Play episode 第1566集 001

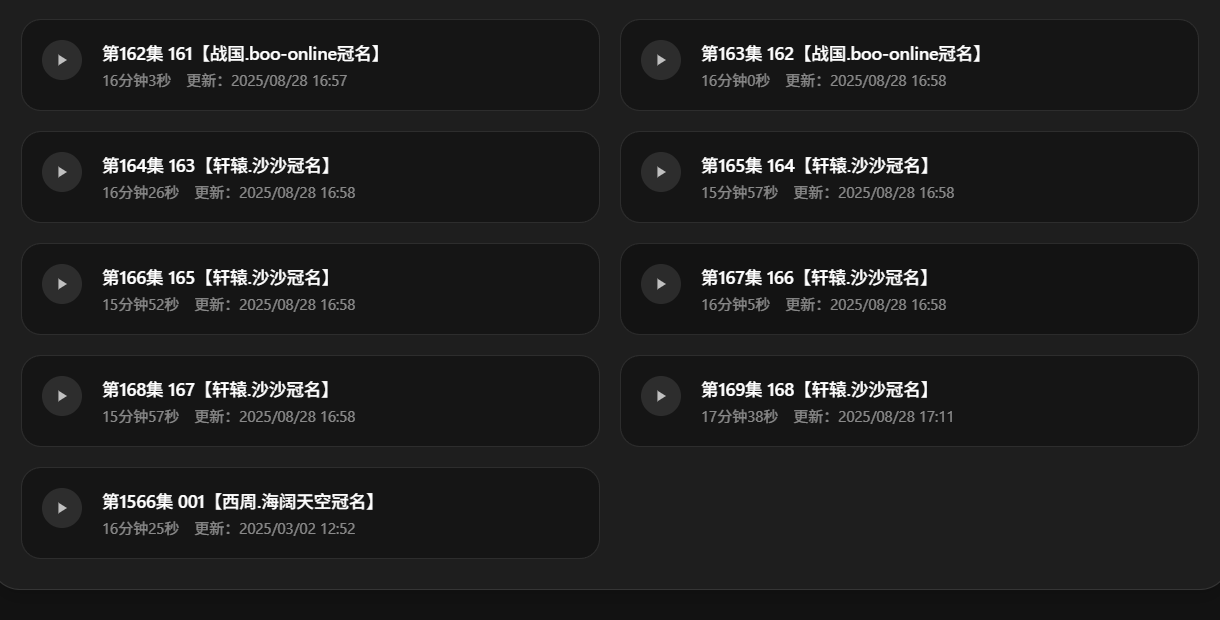pyautogui.click(x=62, y=508)
